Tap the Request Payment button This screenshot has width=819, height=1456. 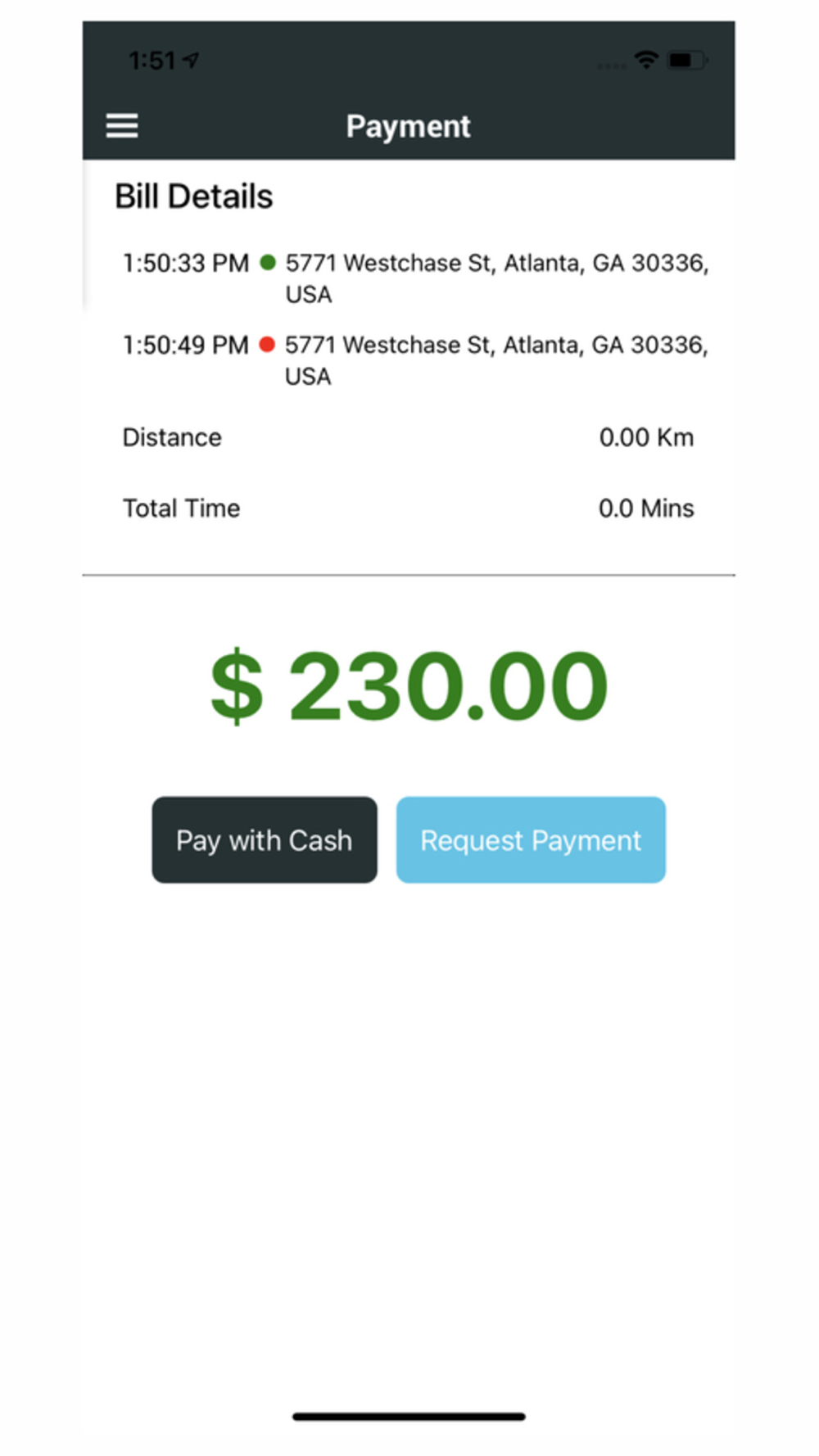[x=531, y=839]
